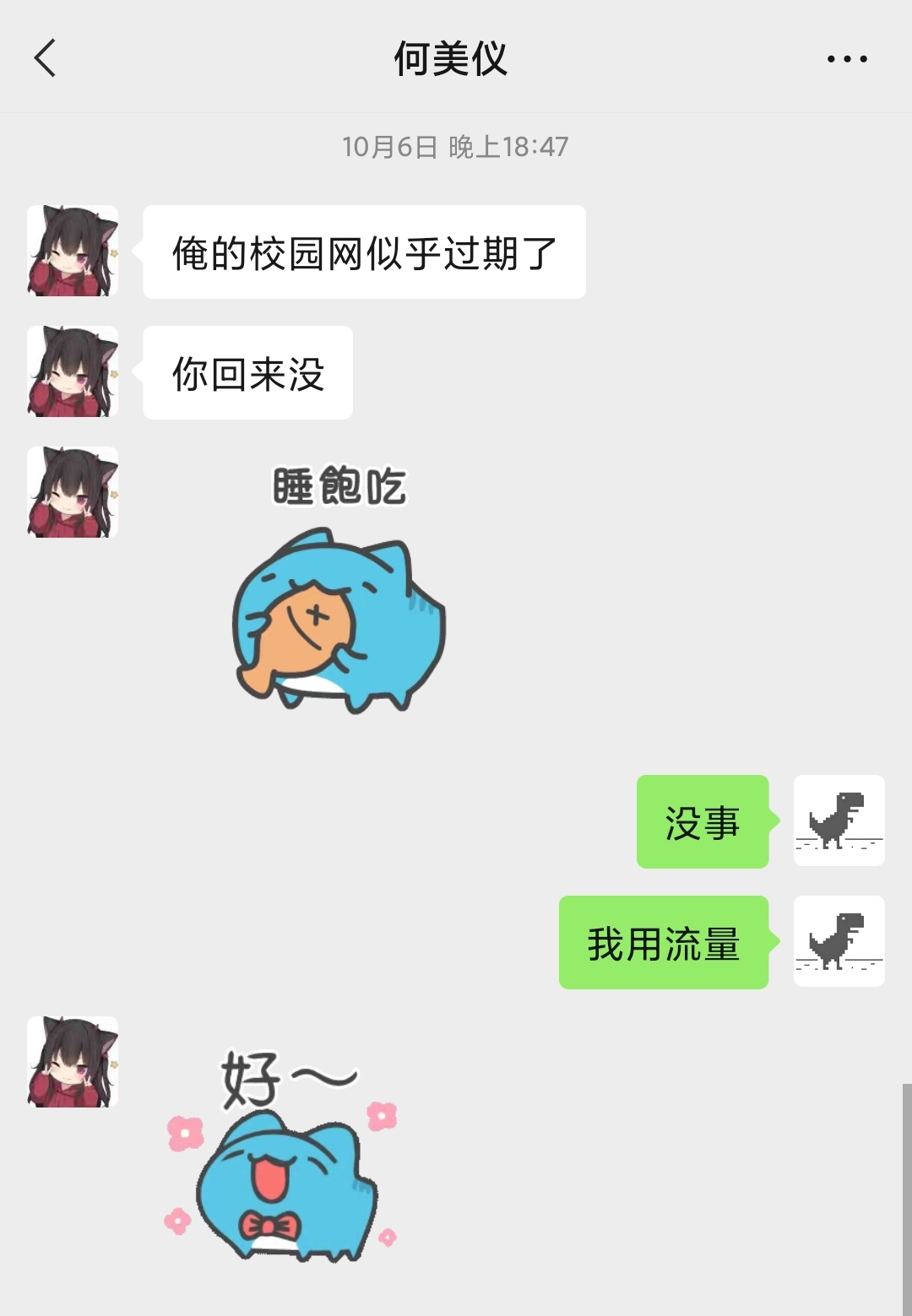Screen dimensions: 912x1316
Task: Open the three-dot chat options menu
Action: tap(846, 59)
